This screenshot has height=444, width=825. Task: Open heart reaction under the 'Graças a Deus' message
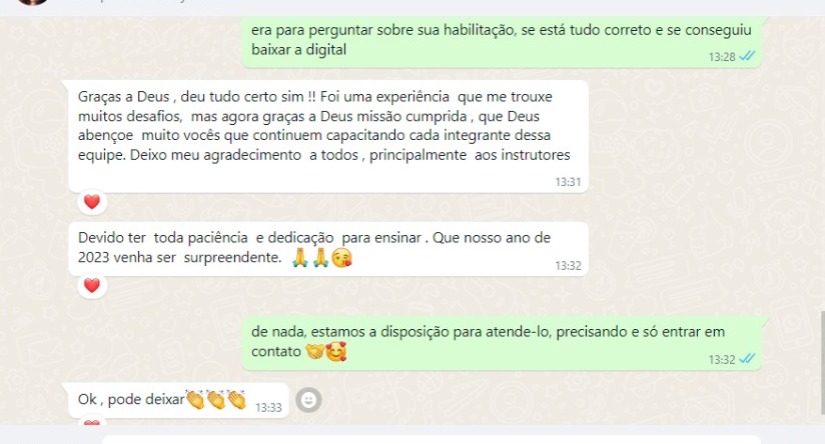(92, 202)
